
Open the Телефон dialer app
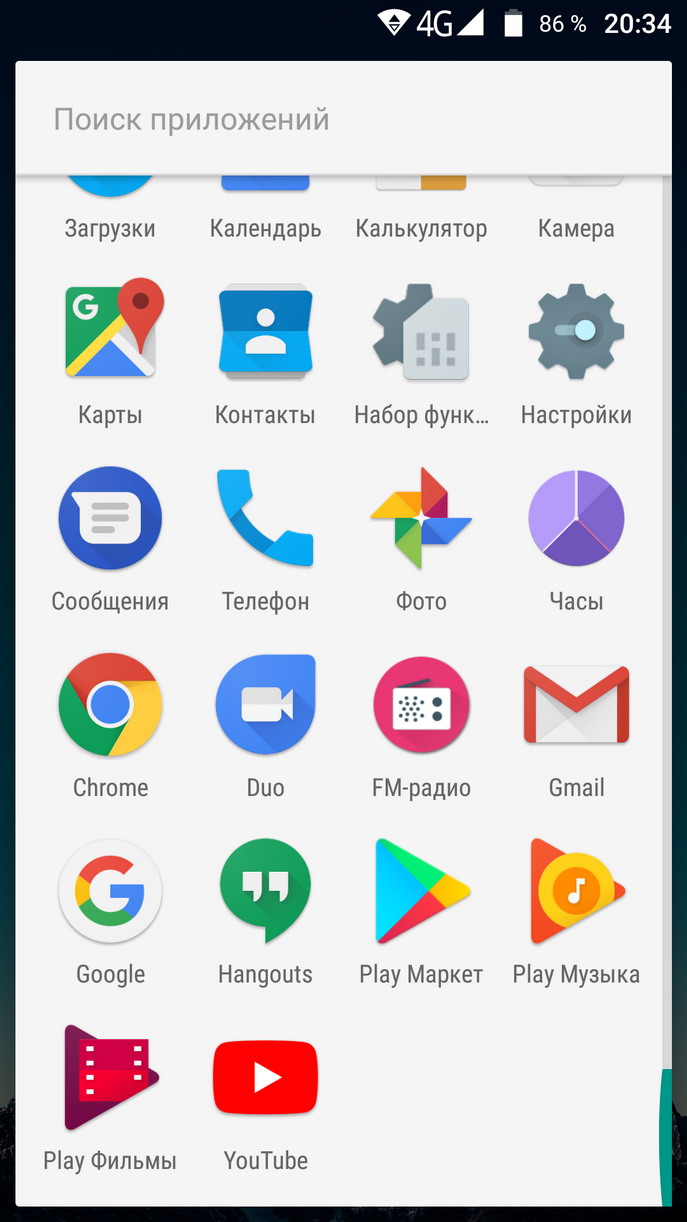pyautogui.click(x=266, y=518)
